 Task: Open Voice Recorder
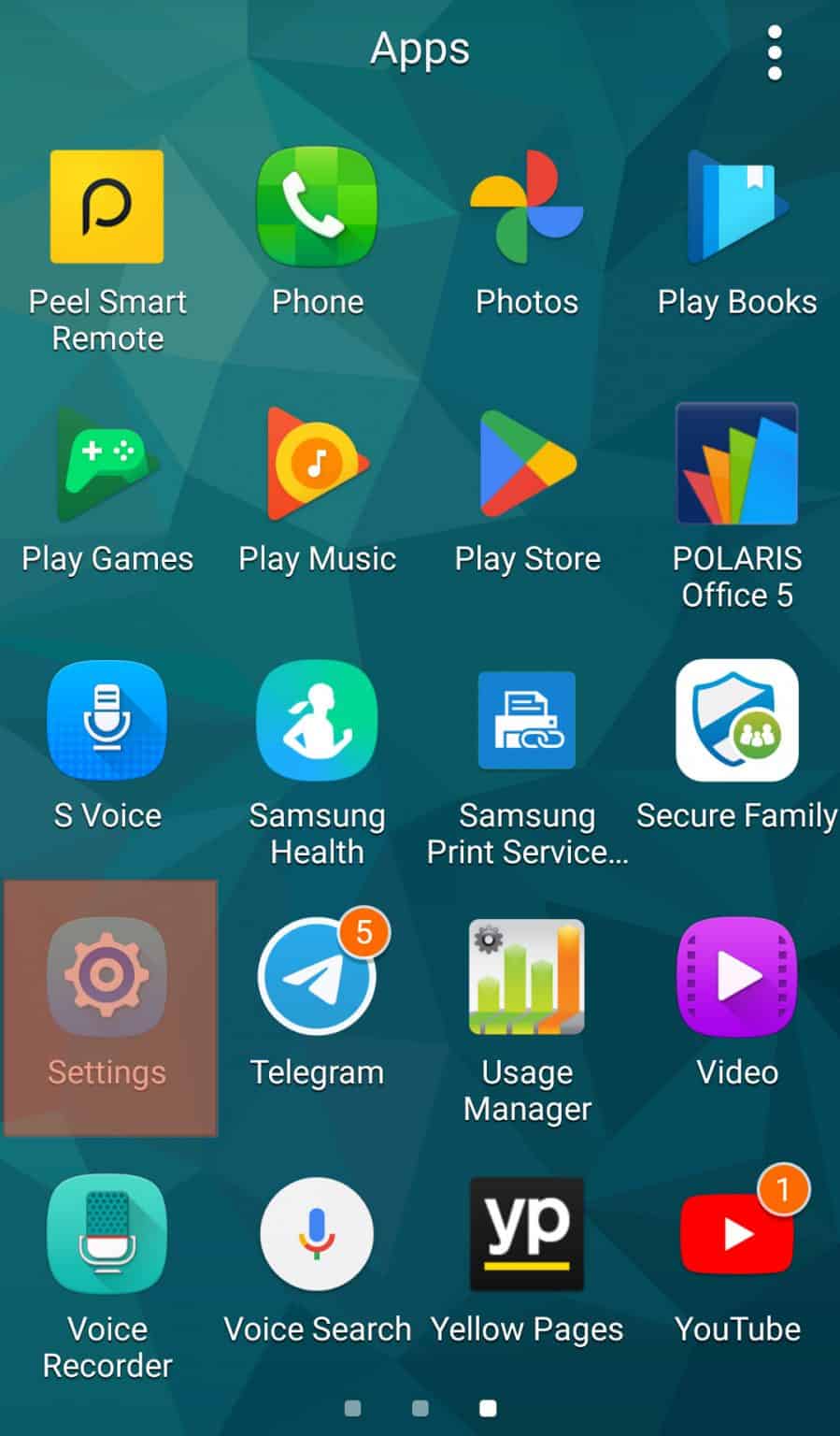point(107,1234)
